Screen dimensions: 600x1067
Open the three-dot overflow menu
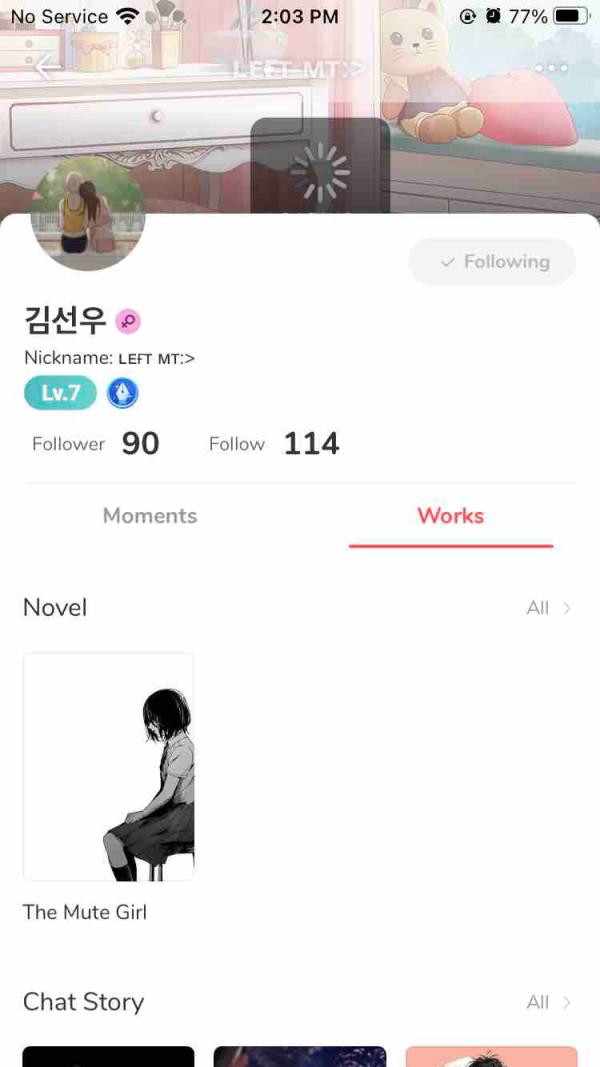point(551,68)
